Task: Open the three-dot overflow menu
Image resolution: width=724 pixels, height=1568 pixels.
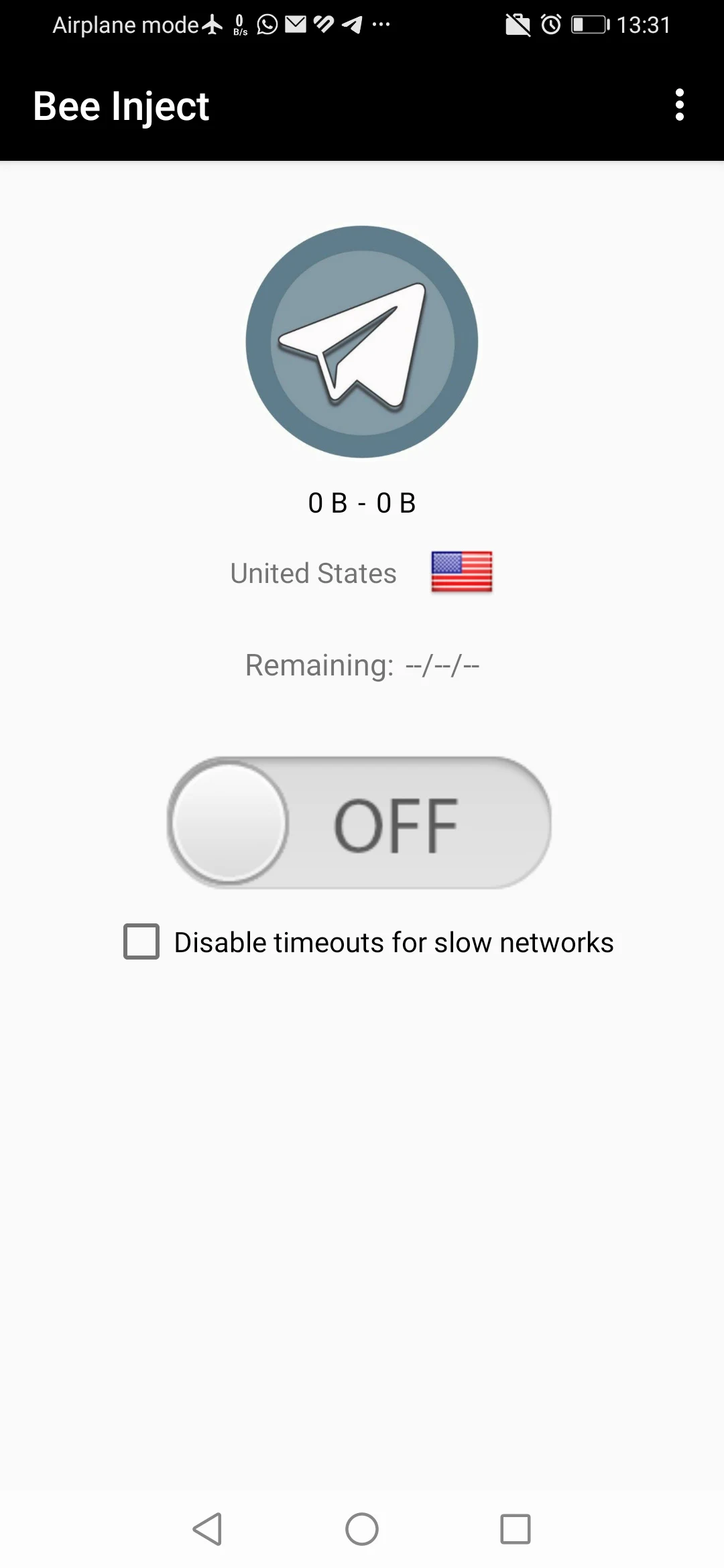Action: 680,105
